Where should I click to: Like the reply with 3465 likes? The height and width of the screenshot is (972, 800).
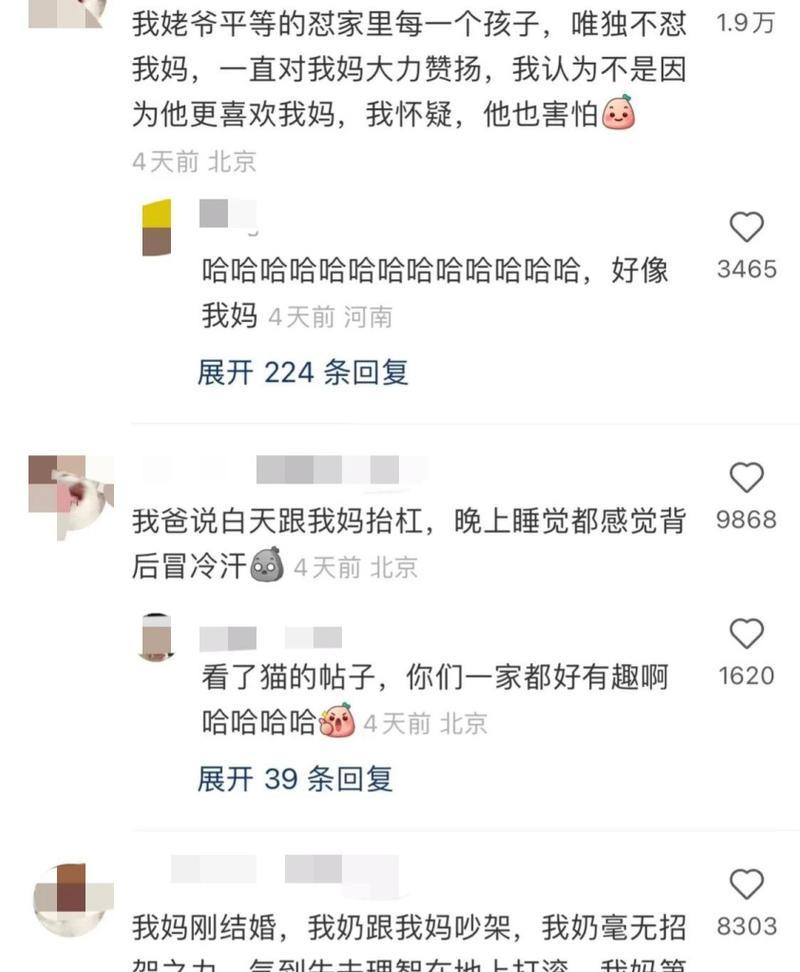(x=746, y=228)
